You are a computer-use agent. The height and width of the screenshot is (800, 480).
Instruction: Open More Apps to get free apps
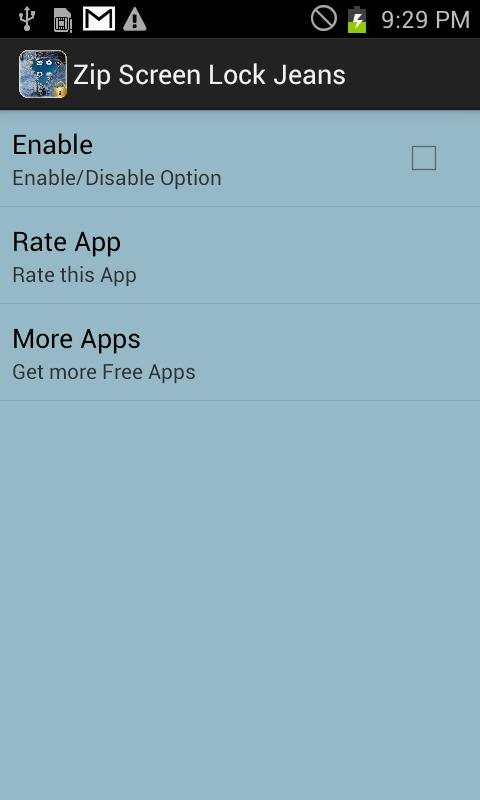(x=240, y=353)
